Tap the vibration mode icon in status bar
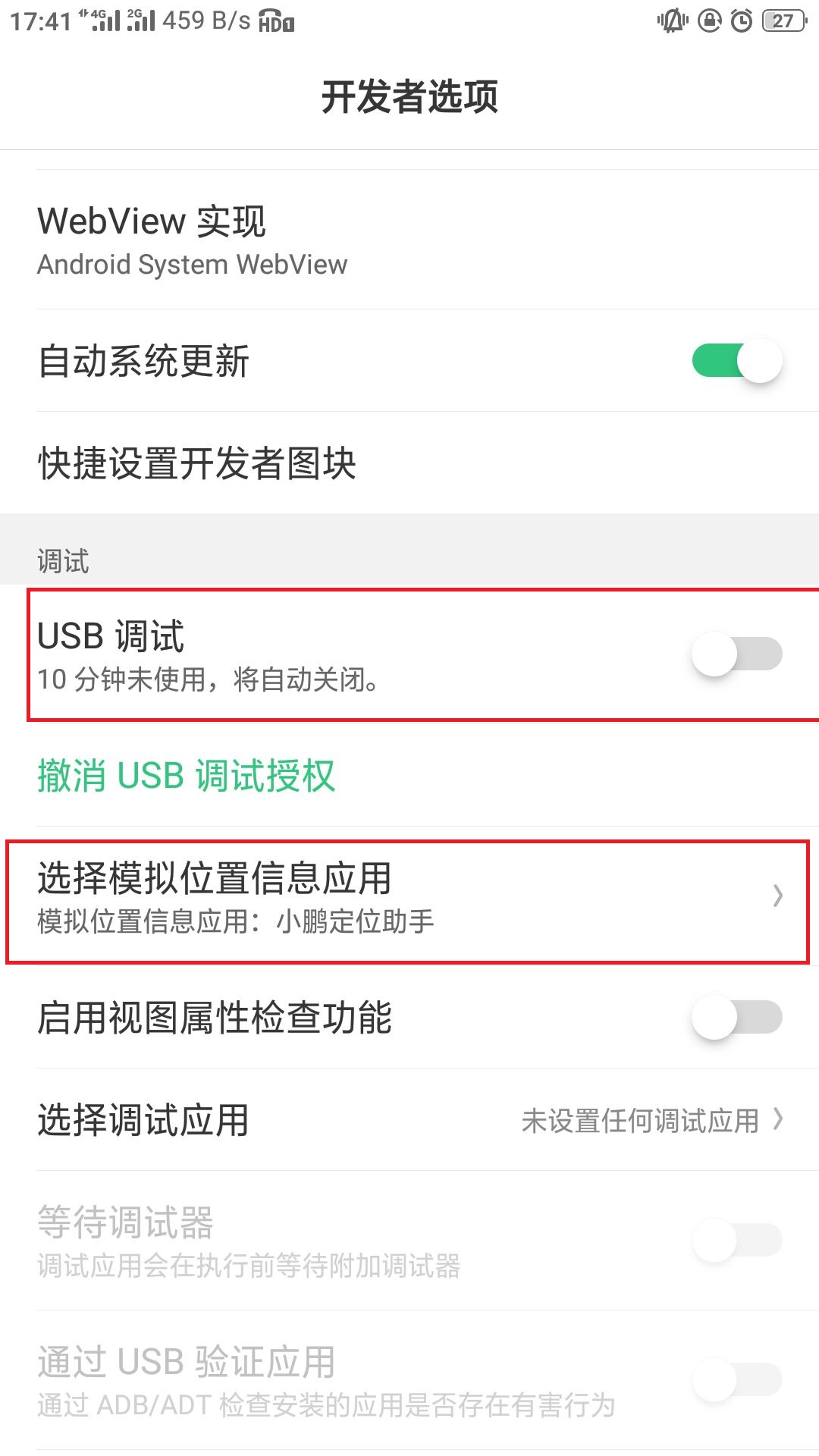Viewport: 819px width, 1456px height. [673, 20]
